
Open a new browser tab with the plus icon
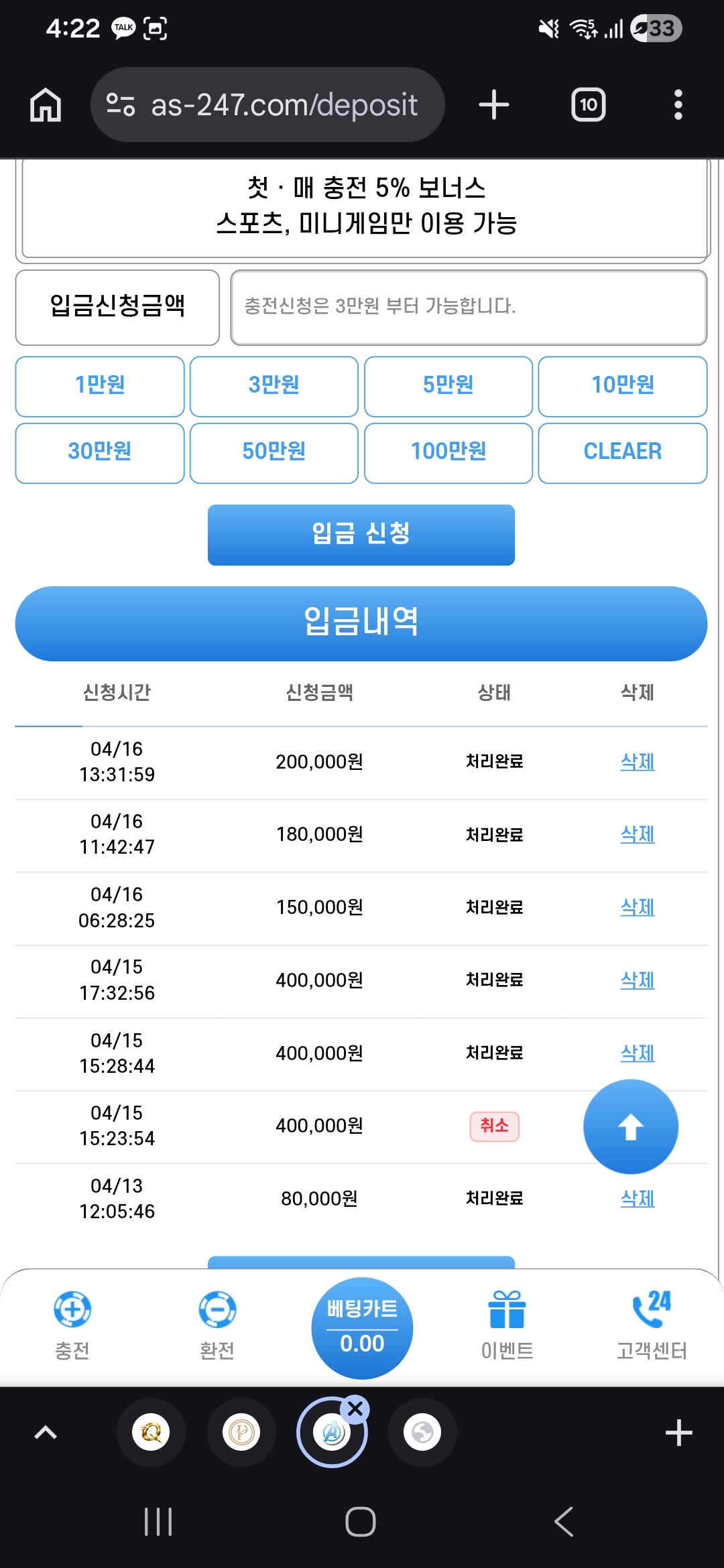[x=493, y=104]
